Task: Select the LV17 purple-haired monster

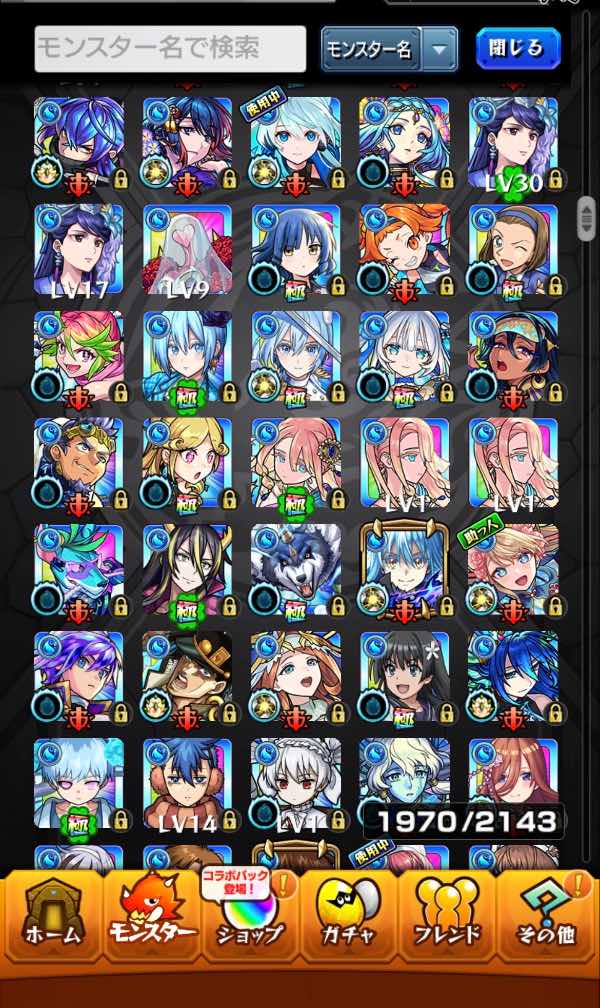Action: (78, 251)
